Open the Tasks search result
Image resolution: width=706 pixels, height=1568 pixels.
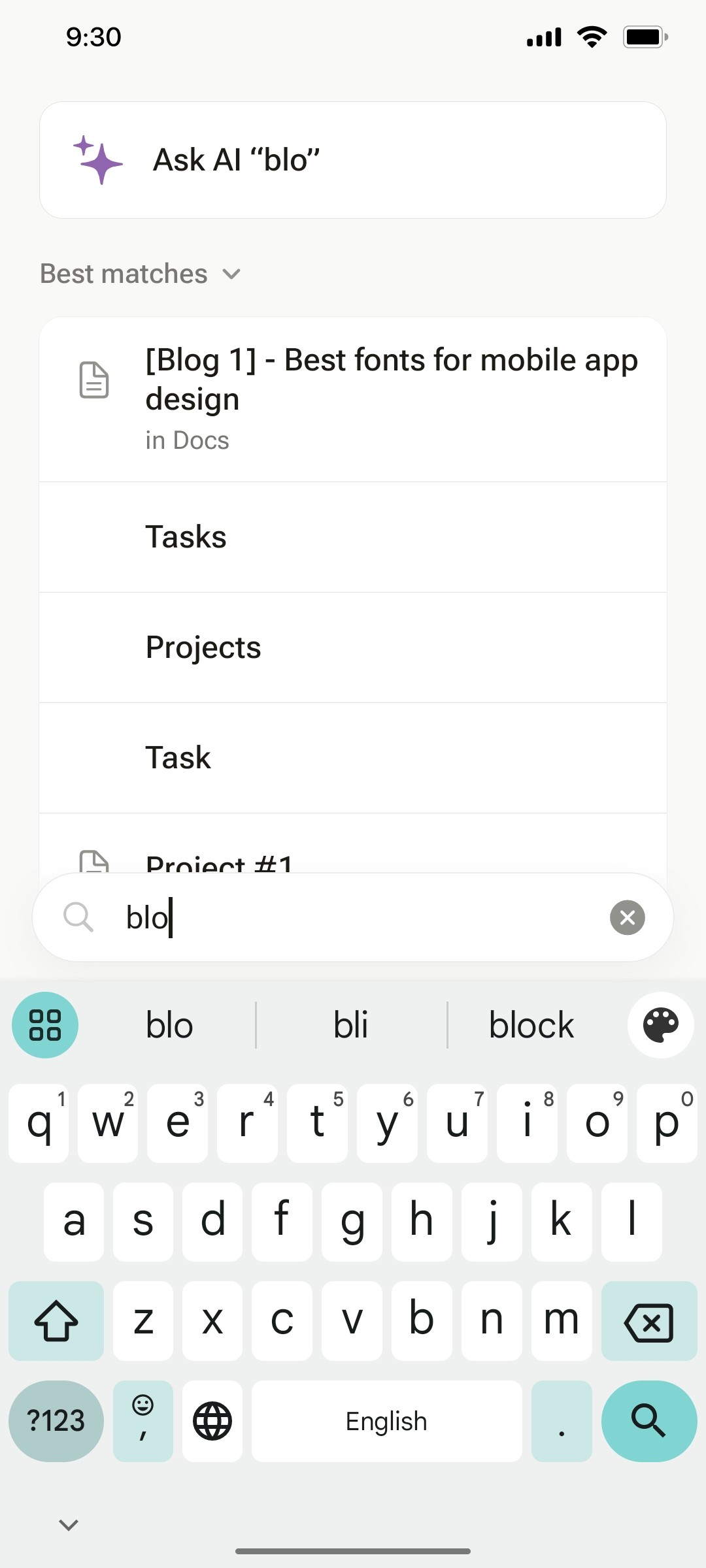click(x=353, y=537)
